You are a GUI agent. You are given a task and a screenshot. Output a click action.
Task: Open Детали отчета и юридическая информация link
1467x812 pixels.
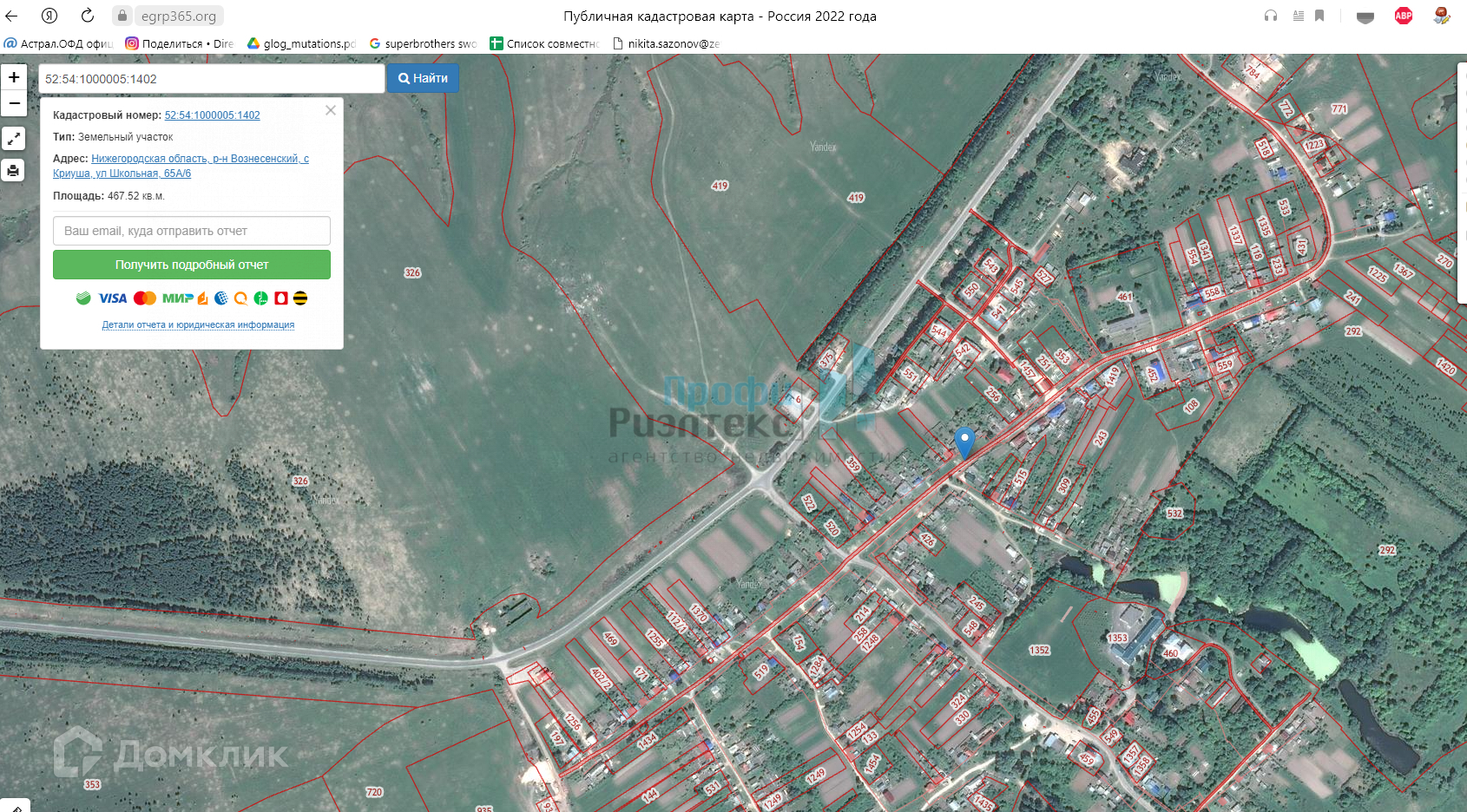[x=198, y=325]
